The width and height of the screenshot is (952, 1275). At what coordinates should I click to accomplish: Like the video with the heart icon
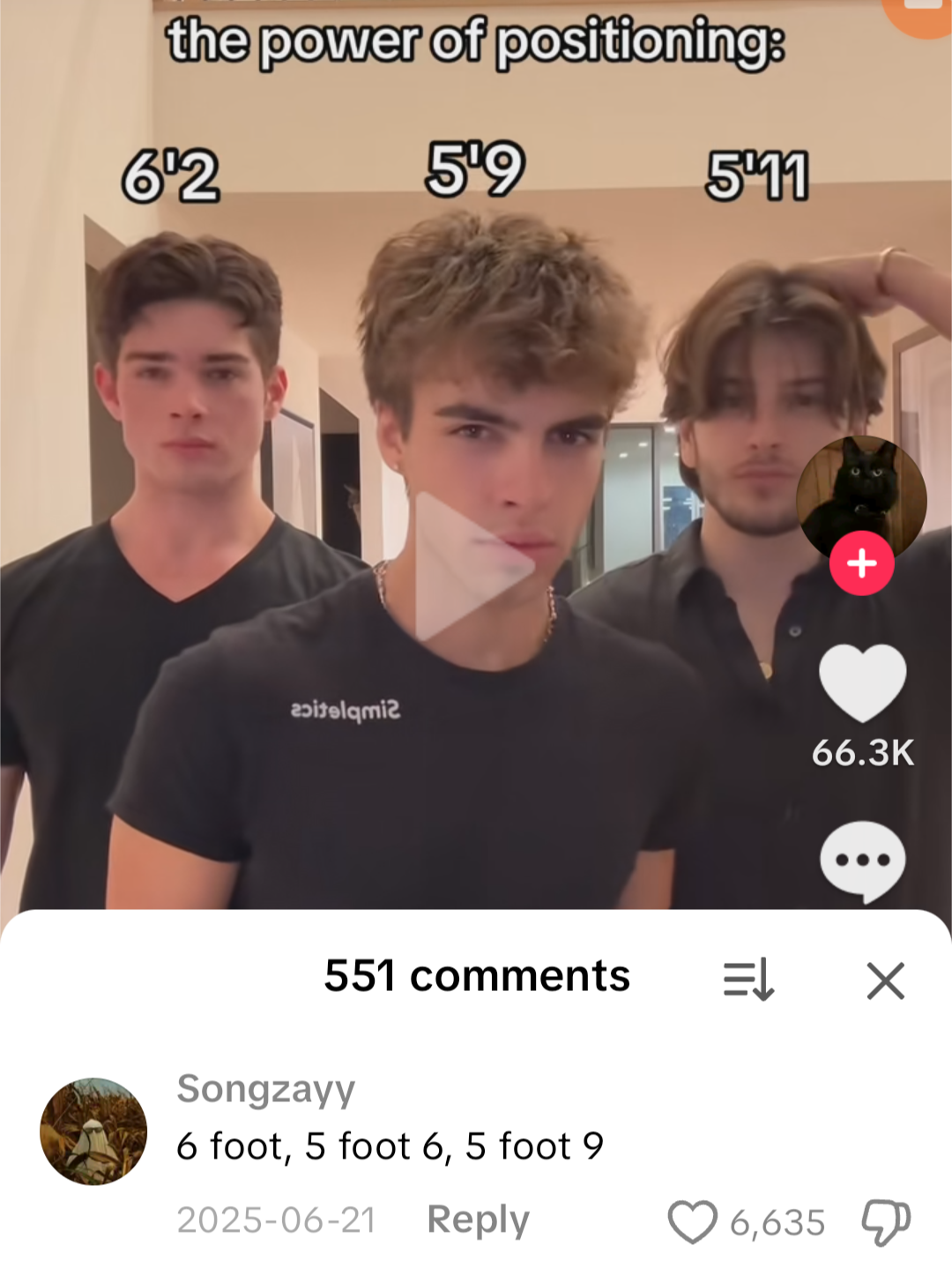pos(862,683)
